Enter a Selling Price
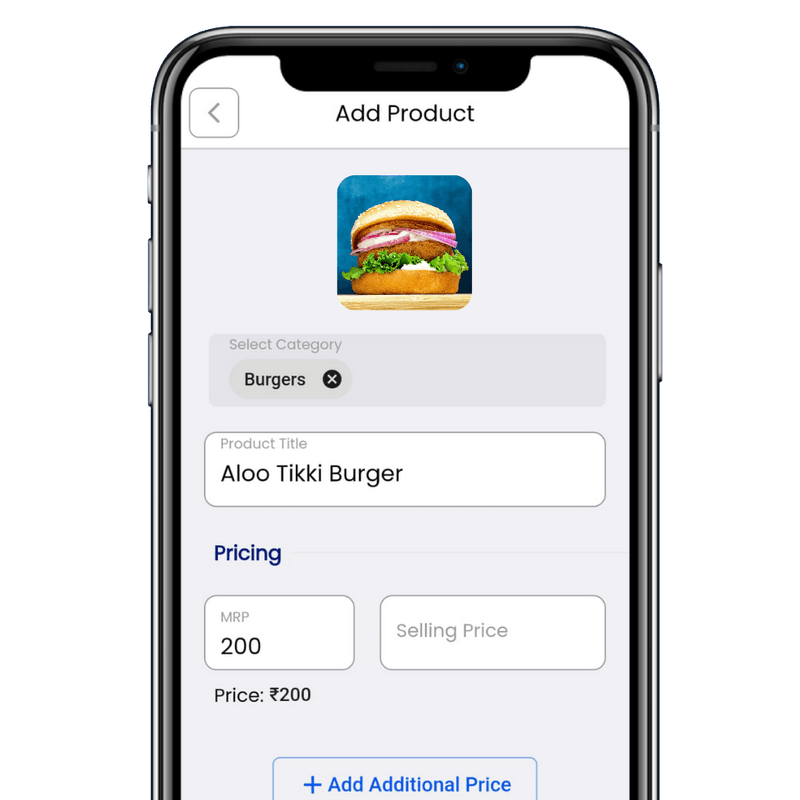Viewport: 800px width, 800px height. (x=492, y=632)
